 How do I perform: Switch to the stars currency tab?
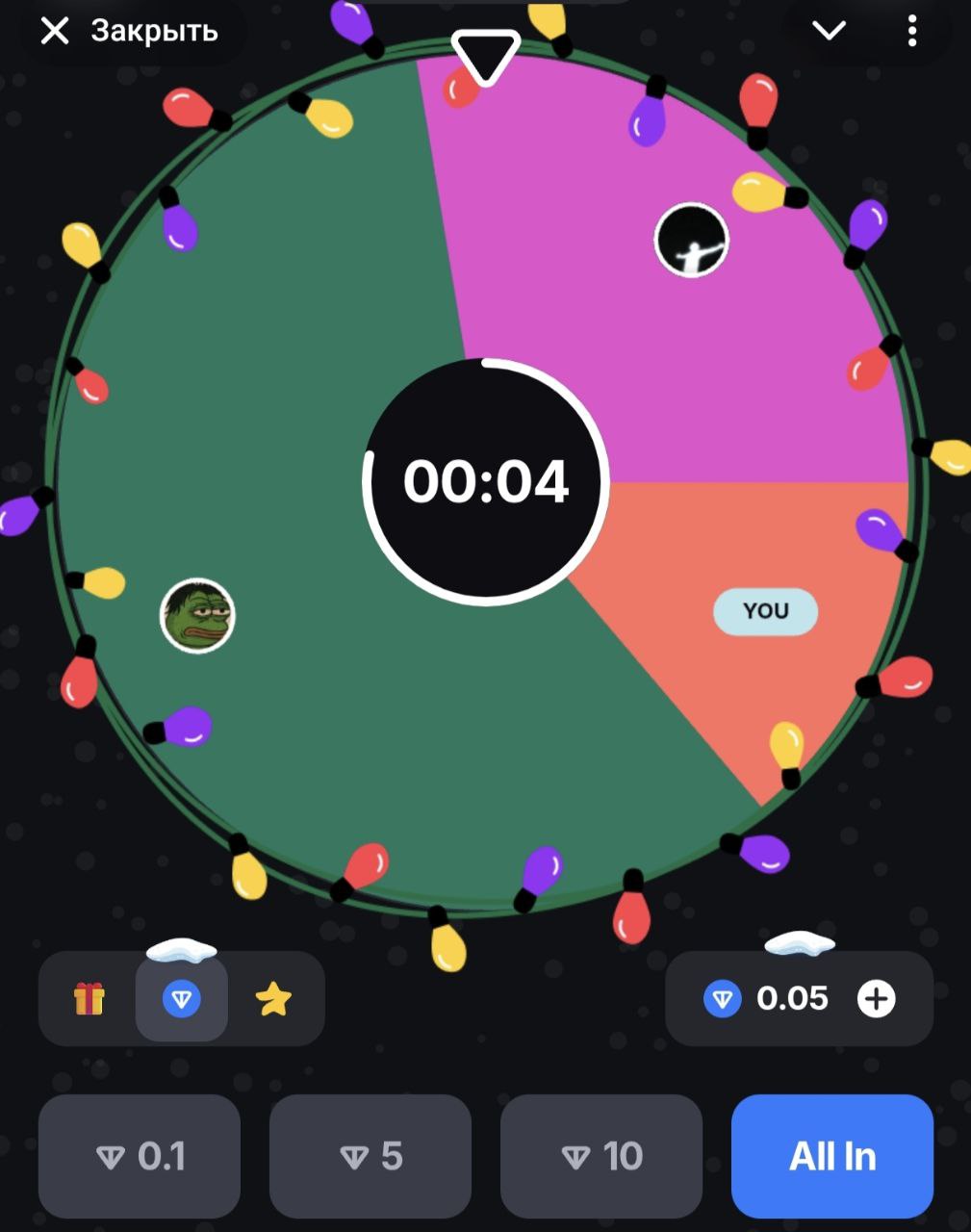pos(273,999)
